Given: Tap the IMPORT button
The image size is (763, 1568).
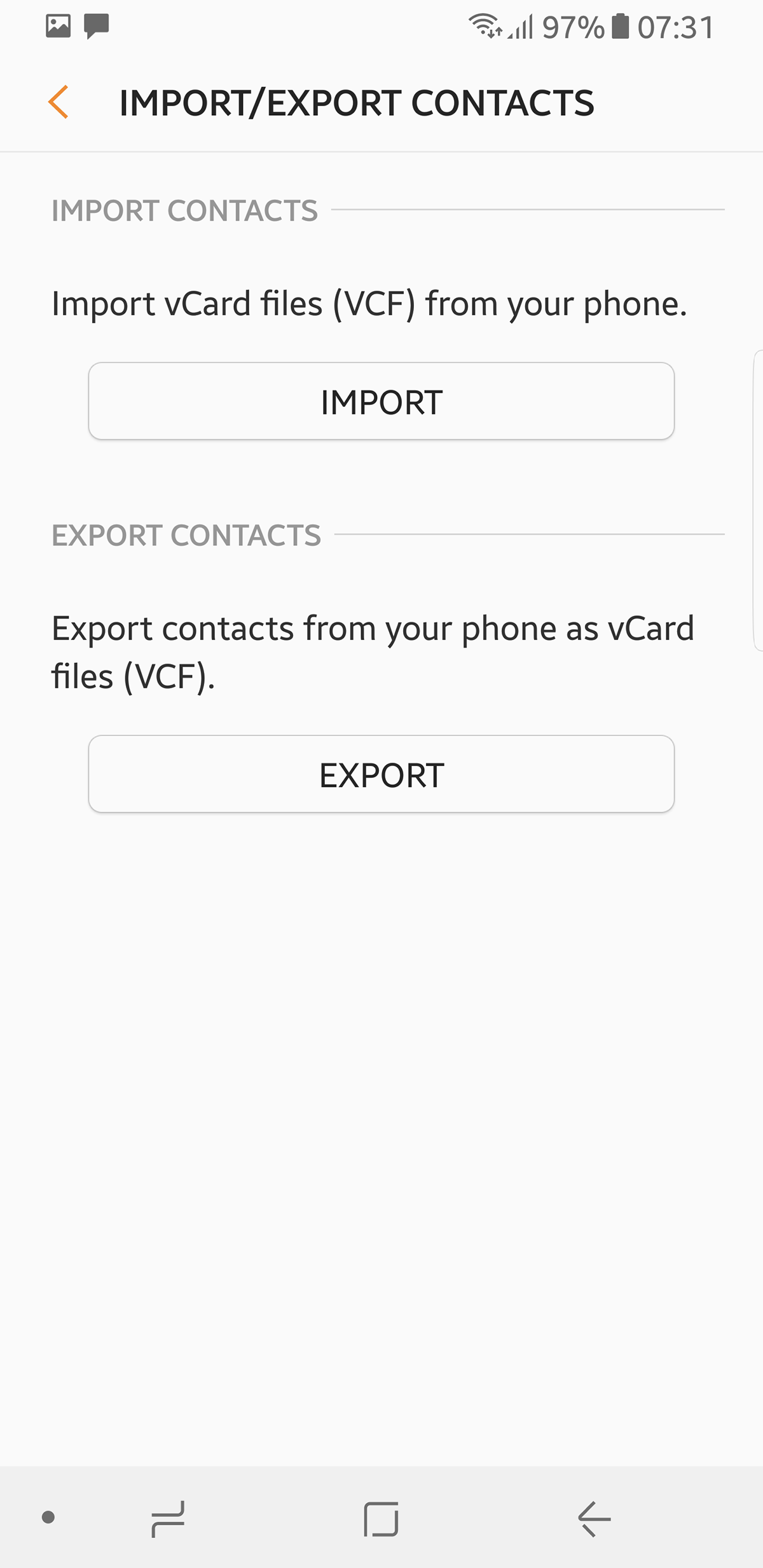Looking at the screenshot, I should [x=381, y=401].
